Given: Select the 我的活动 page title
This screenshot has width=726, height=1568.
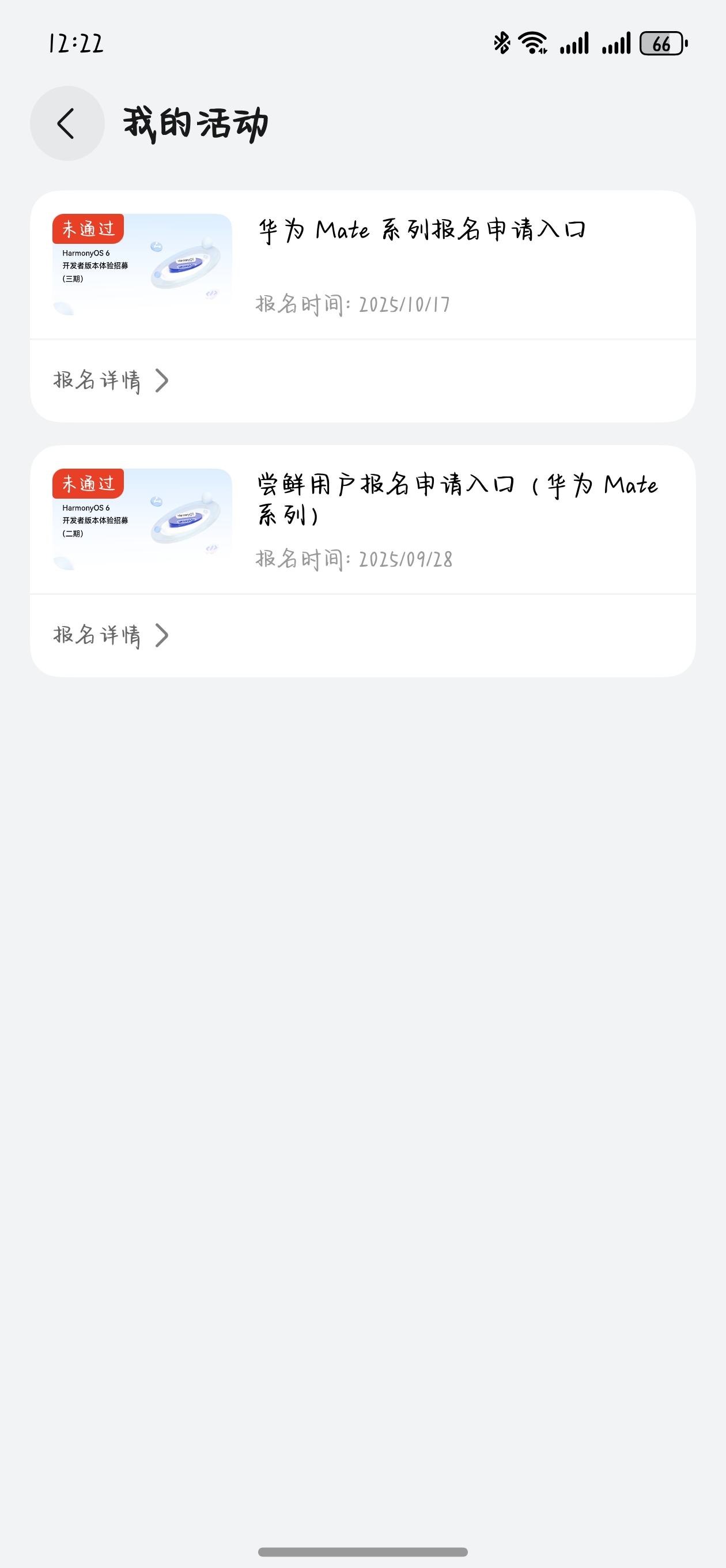Looking at the screenshot, I should click(x=196, y=123).
